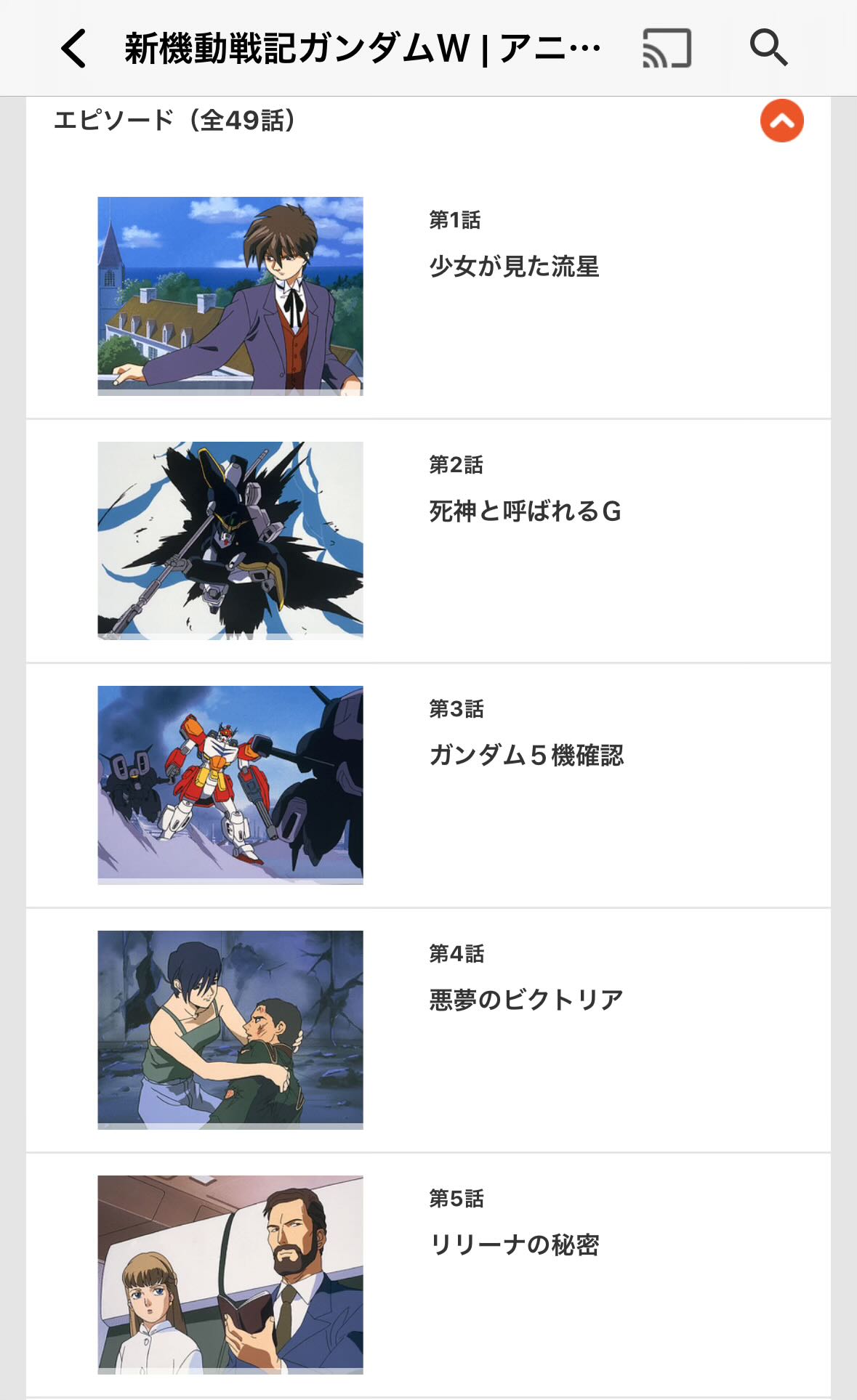Watch episode 5 リリーナの秘密

click(428, 1275)
